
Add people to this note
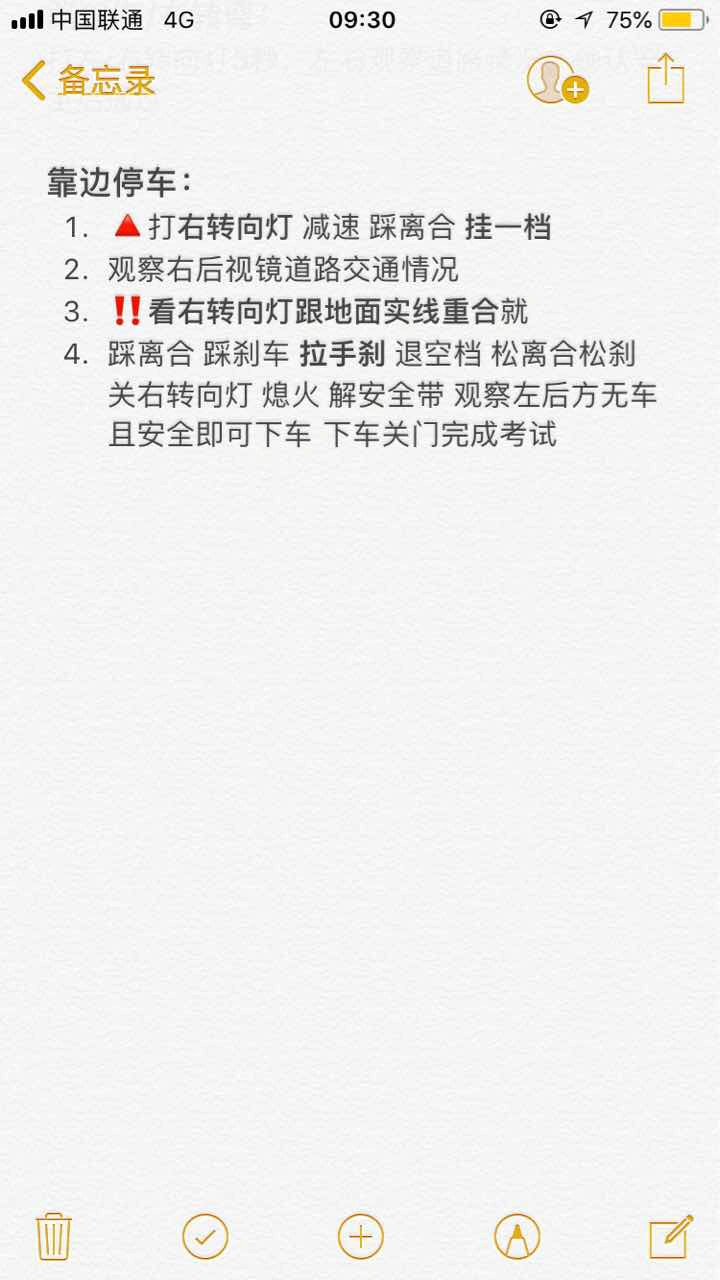pos(558,80)
